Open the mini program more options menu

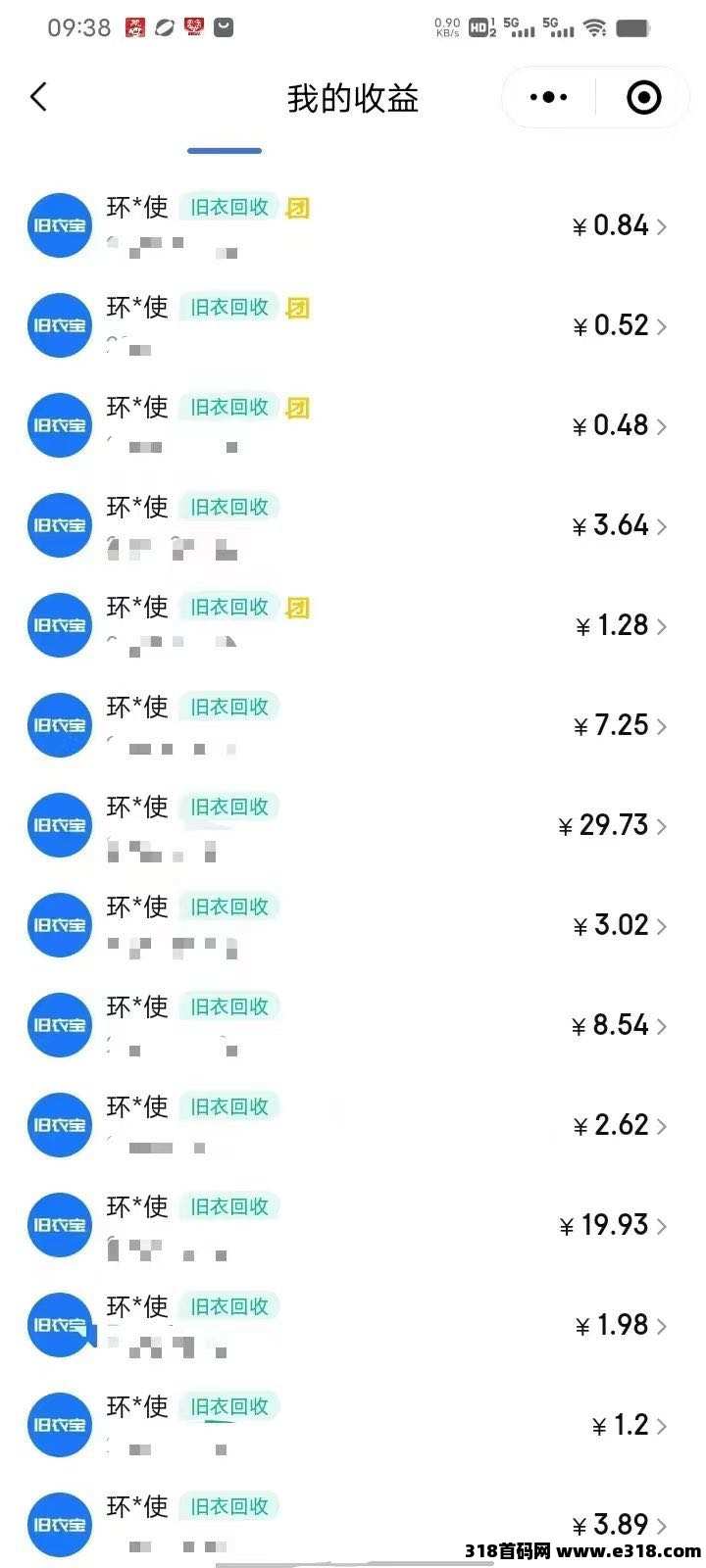point(548,97)
